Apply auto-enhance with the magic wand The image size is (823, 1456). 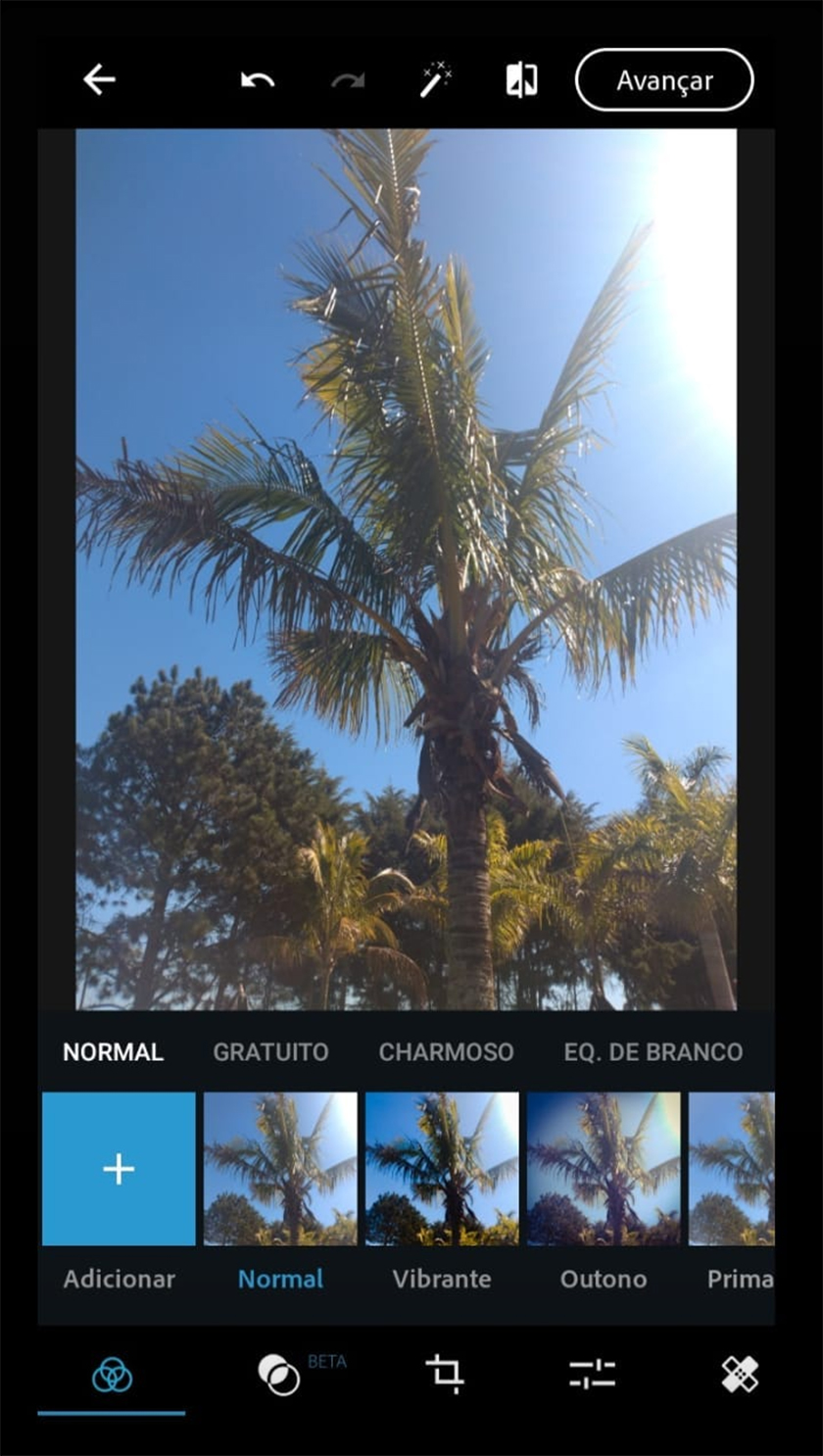click(435, 79)
